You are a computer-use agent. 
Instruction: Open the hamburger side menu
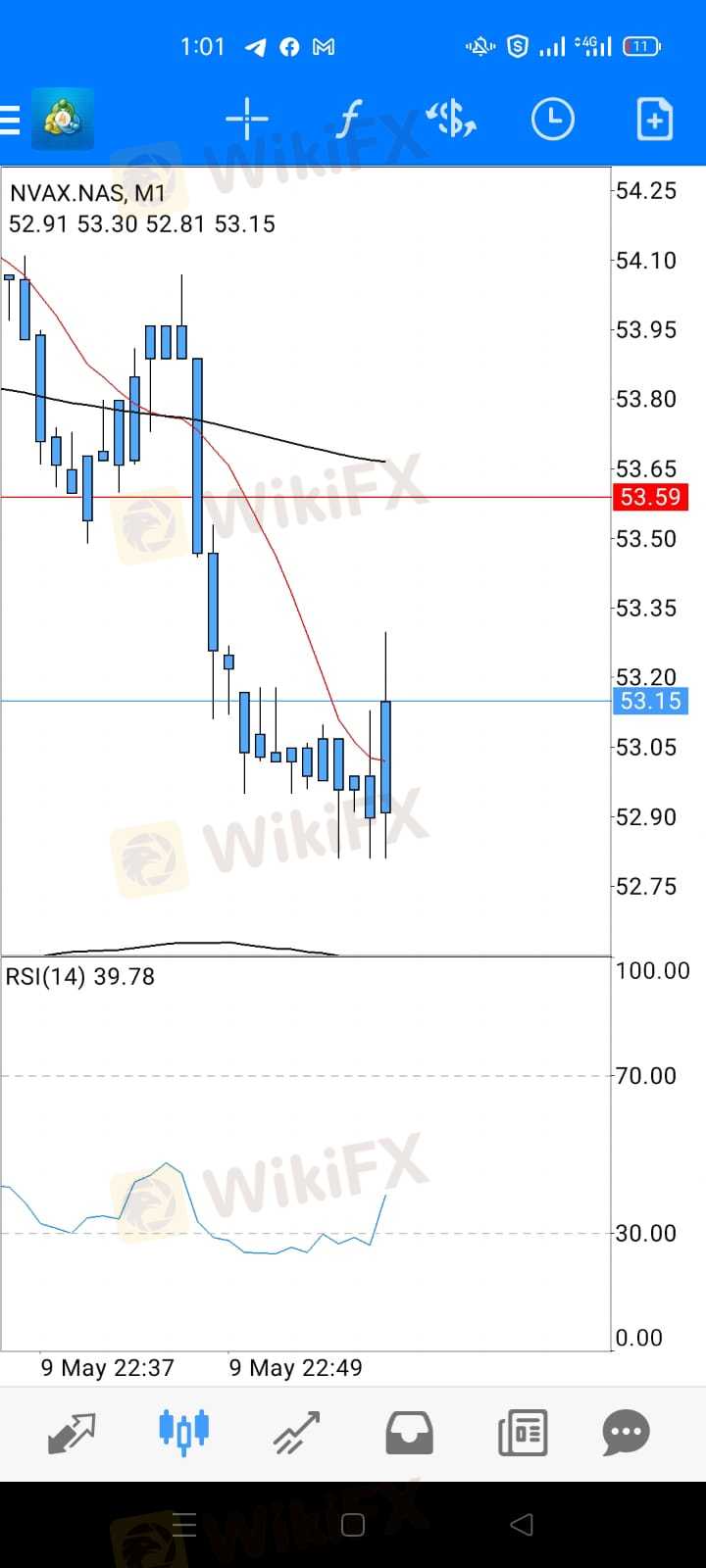10,120
